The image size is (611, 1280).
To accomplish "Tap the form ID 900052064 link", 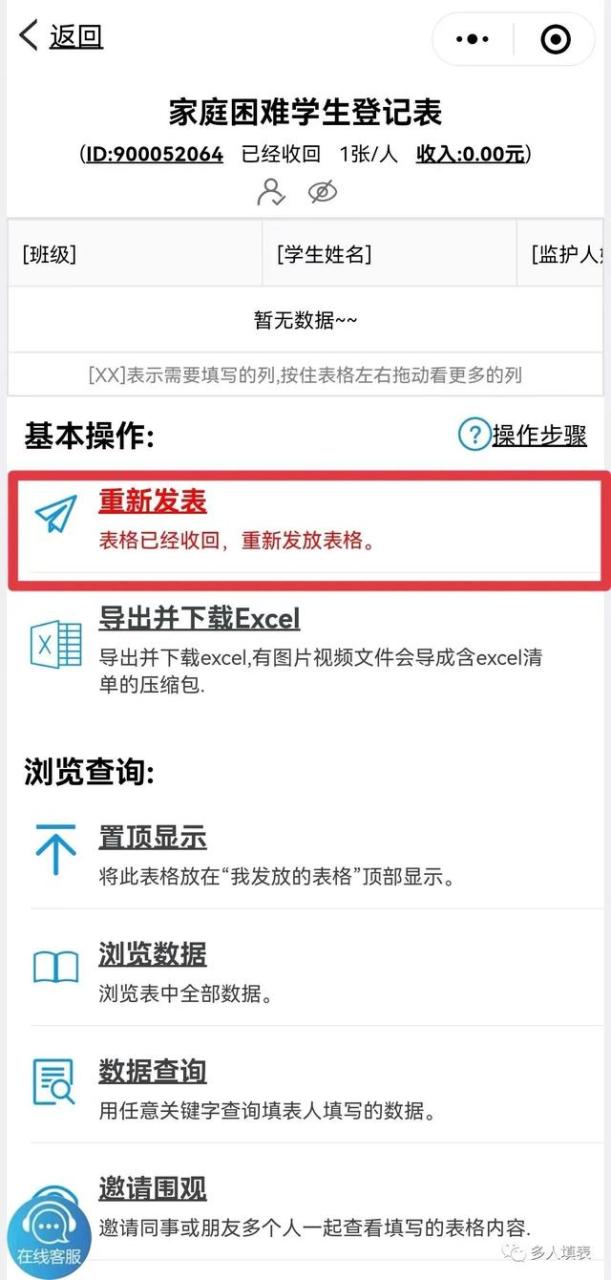I will coord(154,154).
